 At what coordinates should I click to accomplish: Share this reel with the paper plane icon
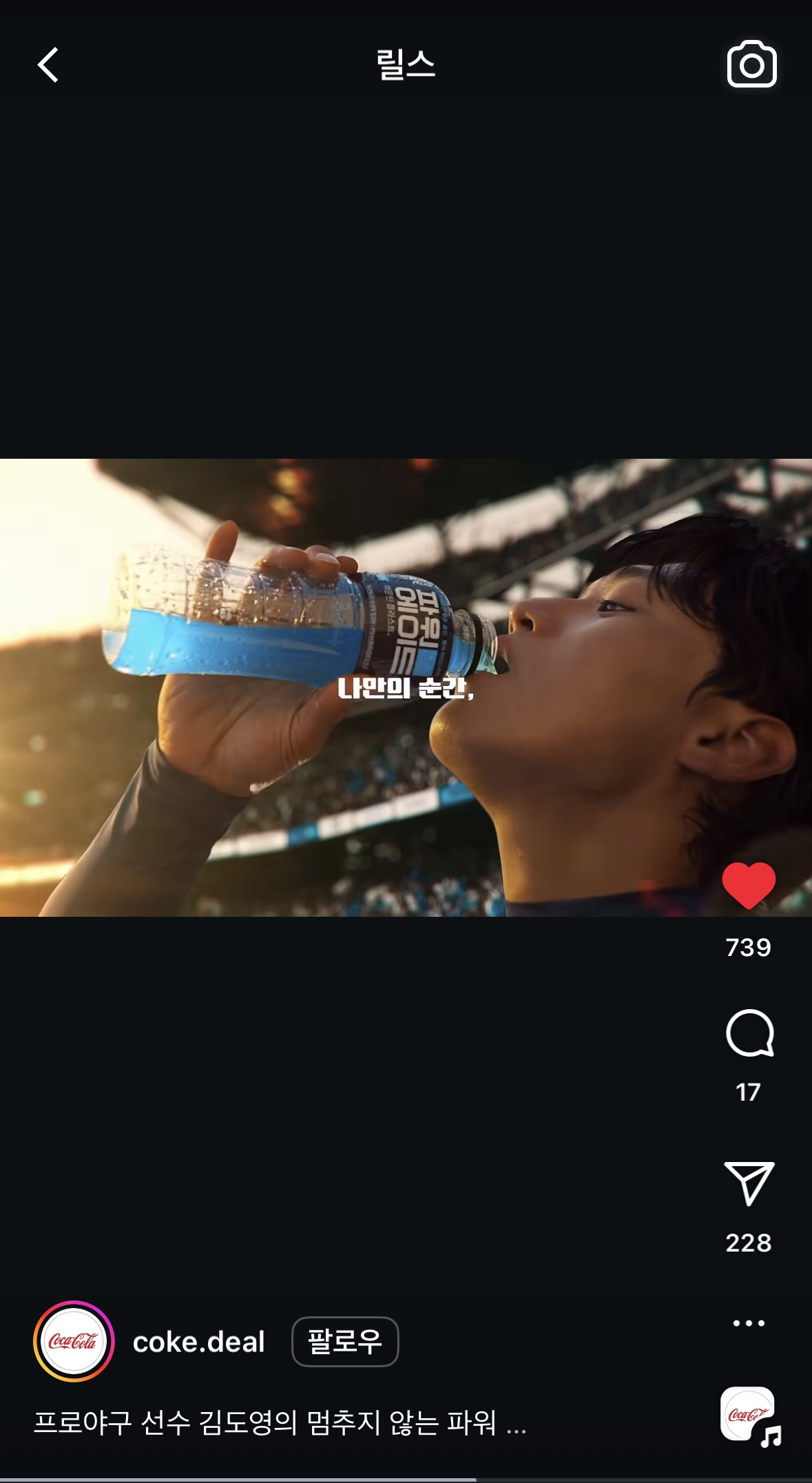pos(749,1183)
